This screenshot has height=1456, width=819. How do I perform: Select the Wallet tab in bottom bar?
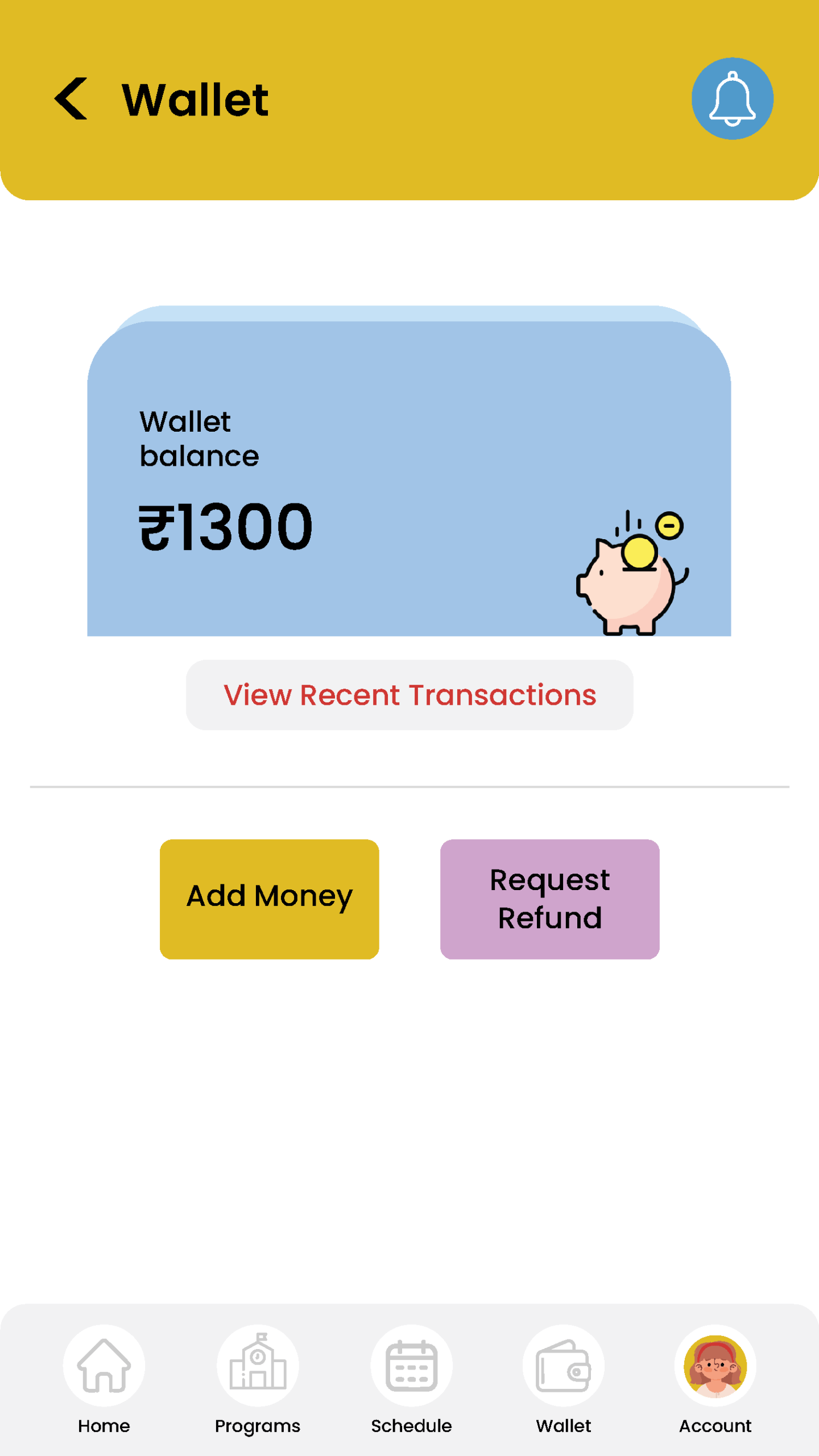[x=564, y=1380]
